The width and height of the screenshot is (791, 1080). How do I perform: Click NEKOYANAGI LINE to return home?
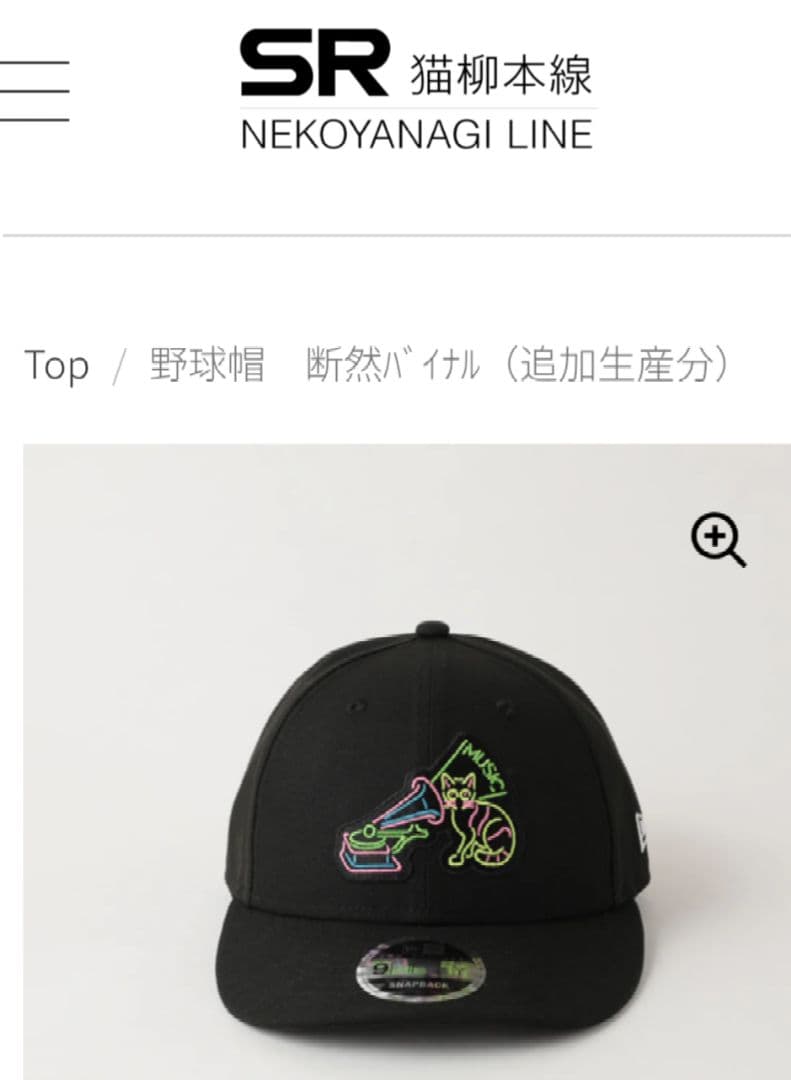(414, 131)
